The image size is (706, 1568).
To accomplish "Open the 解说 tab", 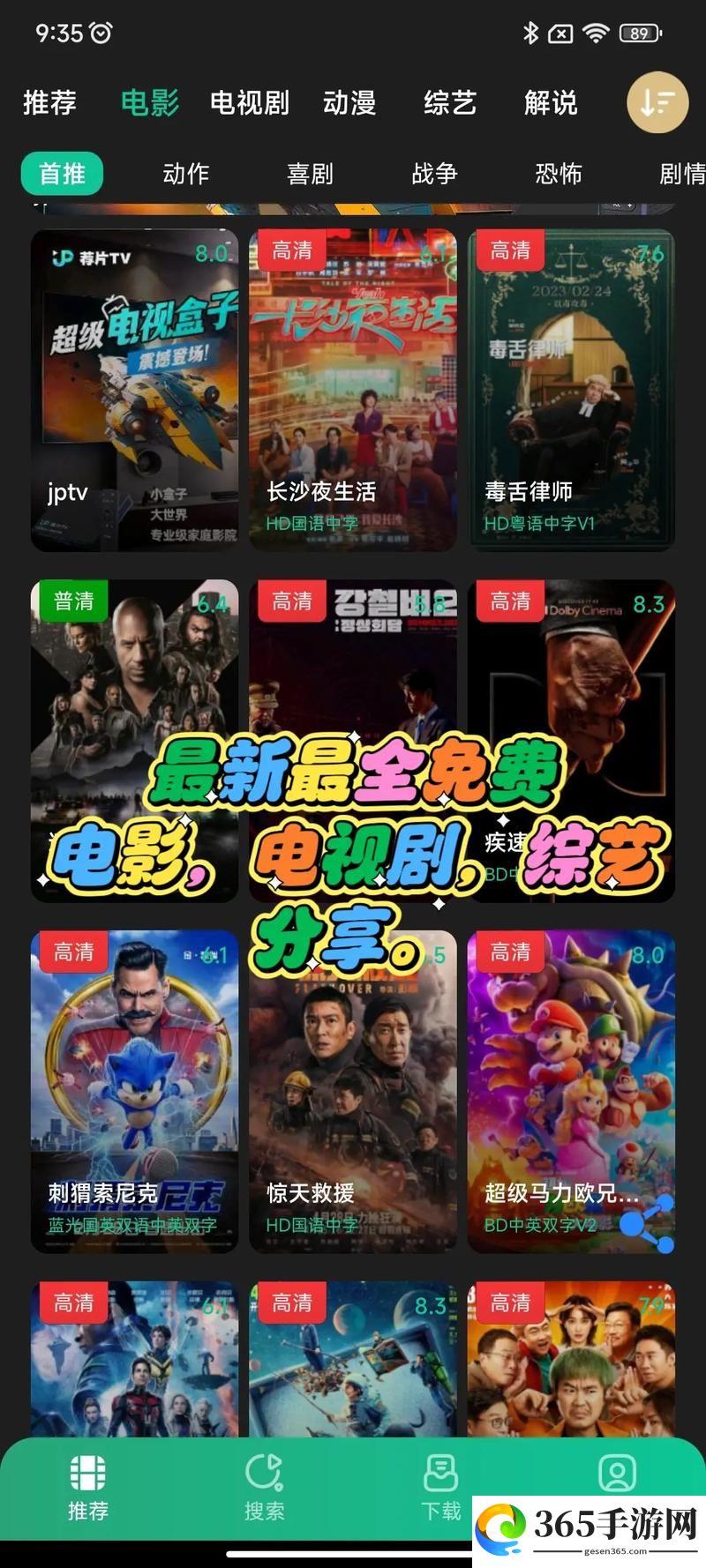I will (x=551, y=102).
